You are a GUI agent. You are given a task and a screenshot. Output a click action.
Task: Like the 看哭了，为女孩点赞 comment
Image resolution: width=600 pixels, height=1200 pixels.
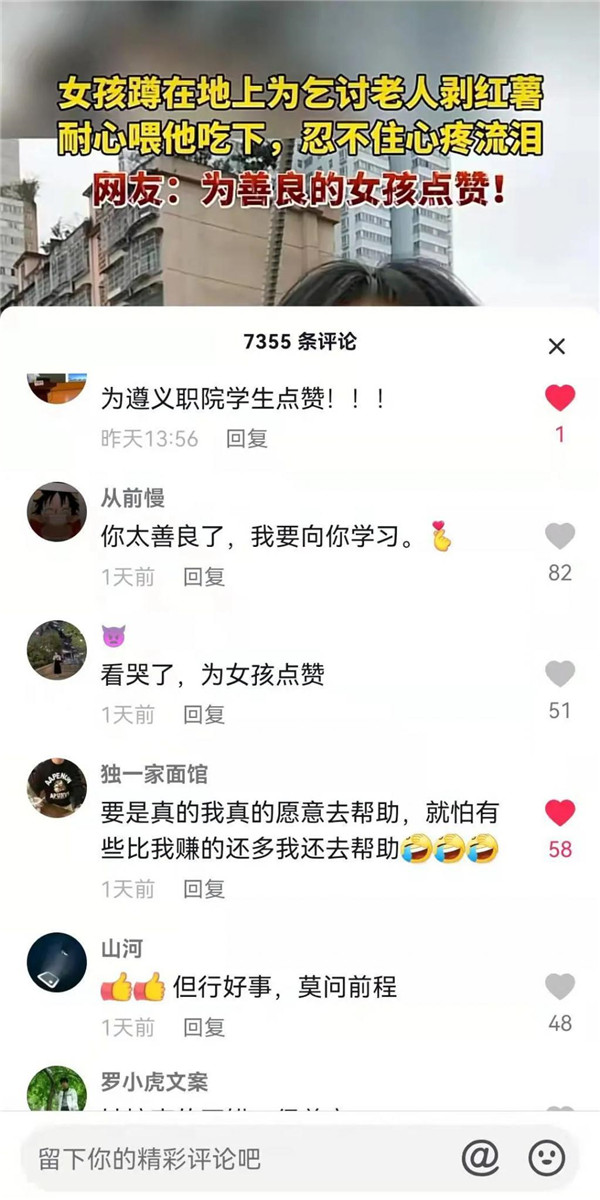tap(560, 674)
